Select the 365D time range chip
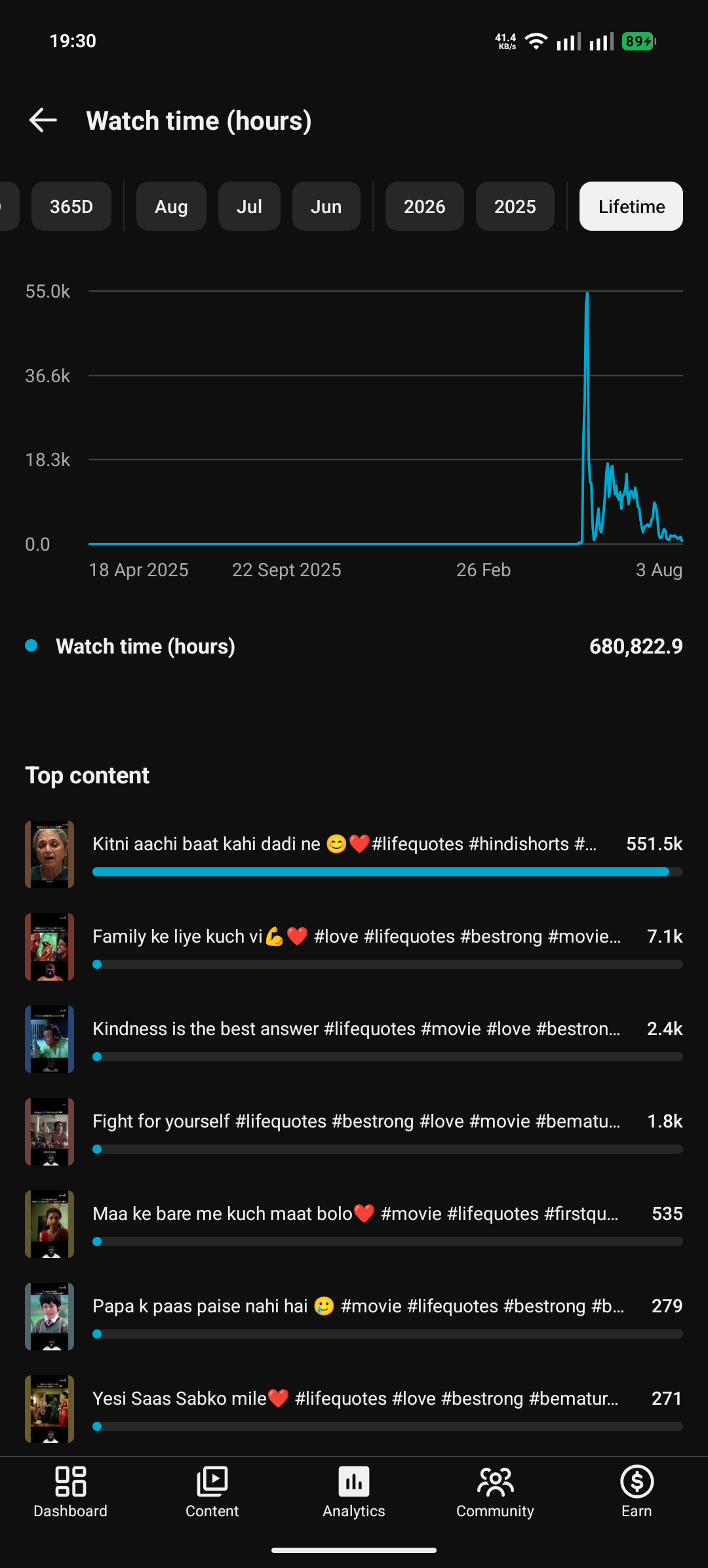The width and height of the screenshot is (708, 1568). pos(71,206)
